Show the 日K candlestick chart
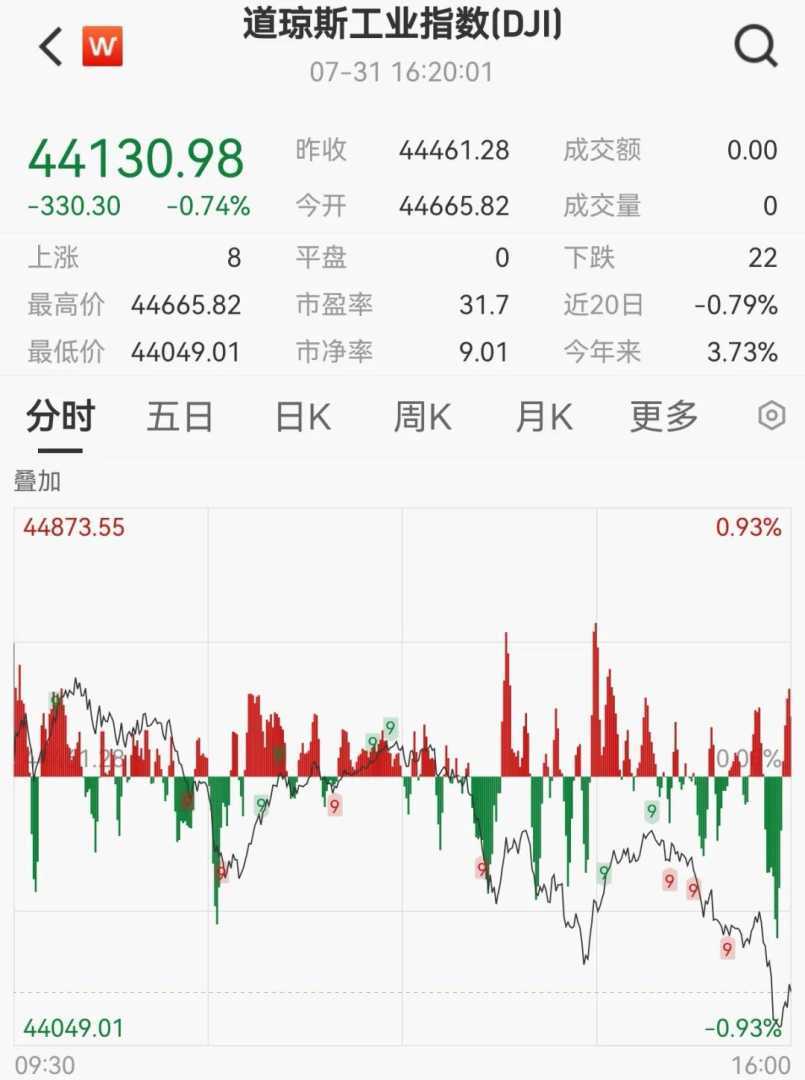 click(x=302, y=417)
